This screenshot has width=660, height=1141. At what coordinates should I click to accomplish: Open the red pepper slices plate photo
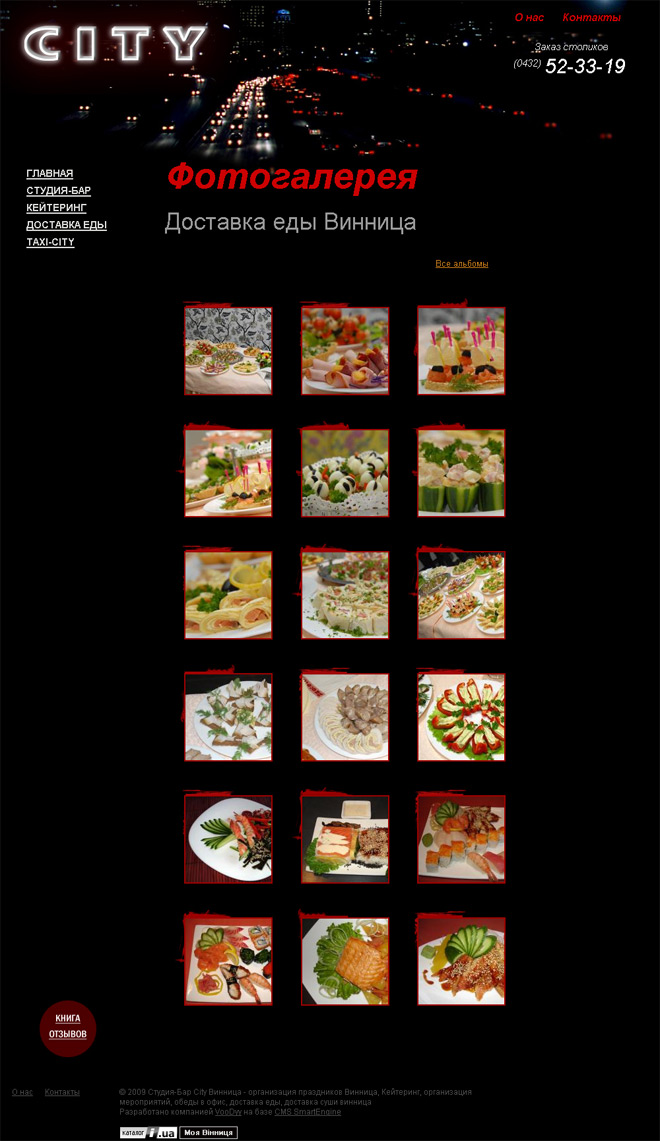tap(461, 717)
